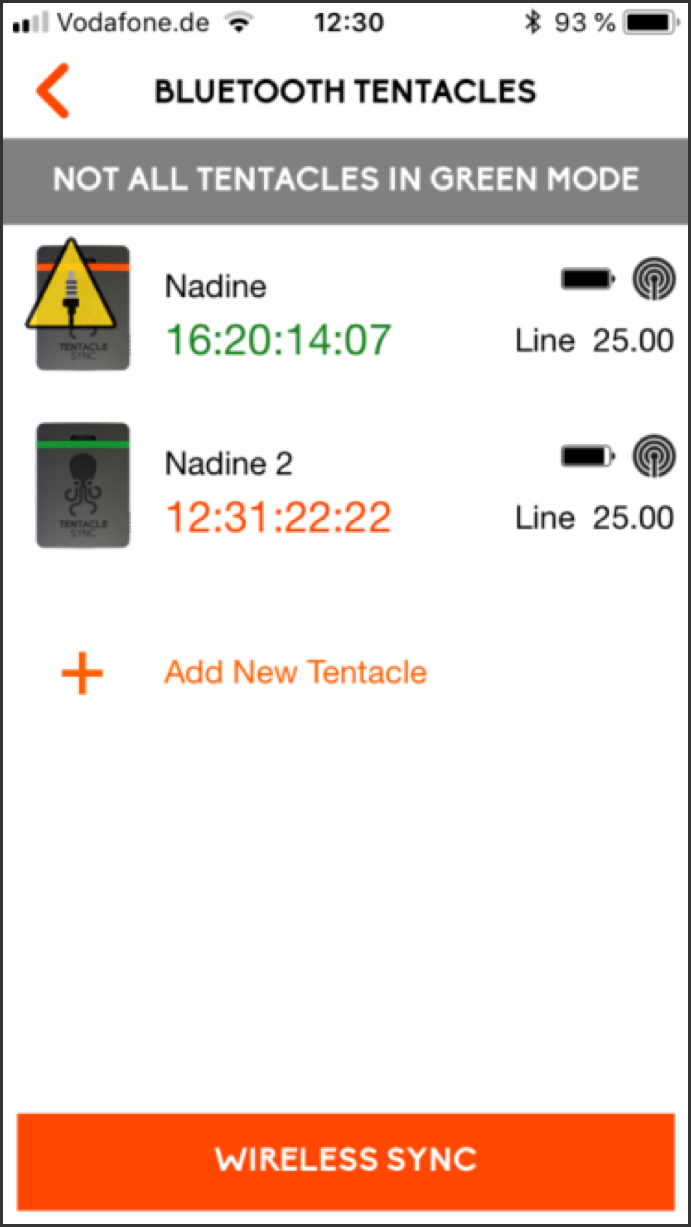Screen dimensions: 691x1227
Task: Go back using the orange arrow
Action: tap(52, 91)
